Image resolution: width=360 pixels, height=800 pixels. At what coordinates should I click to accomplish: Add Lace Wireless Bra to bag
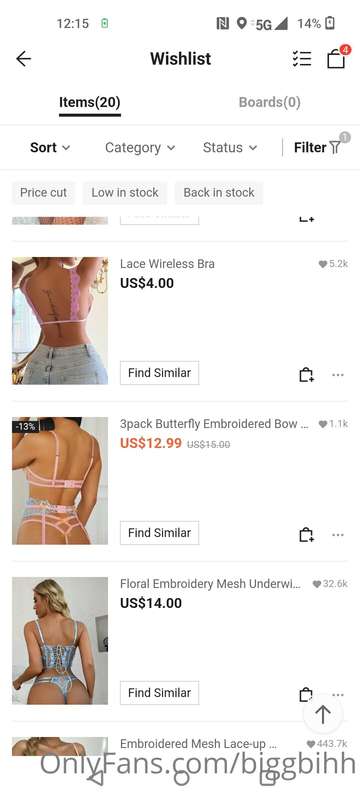point(306,375)
